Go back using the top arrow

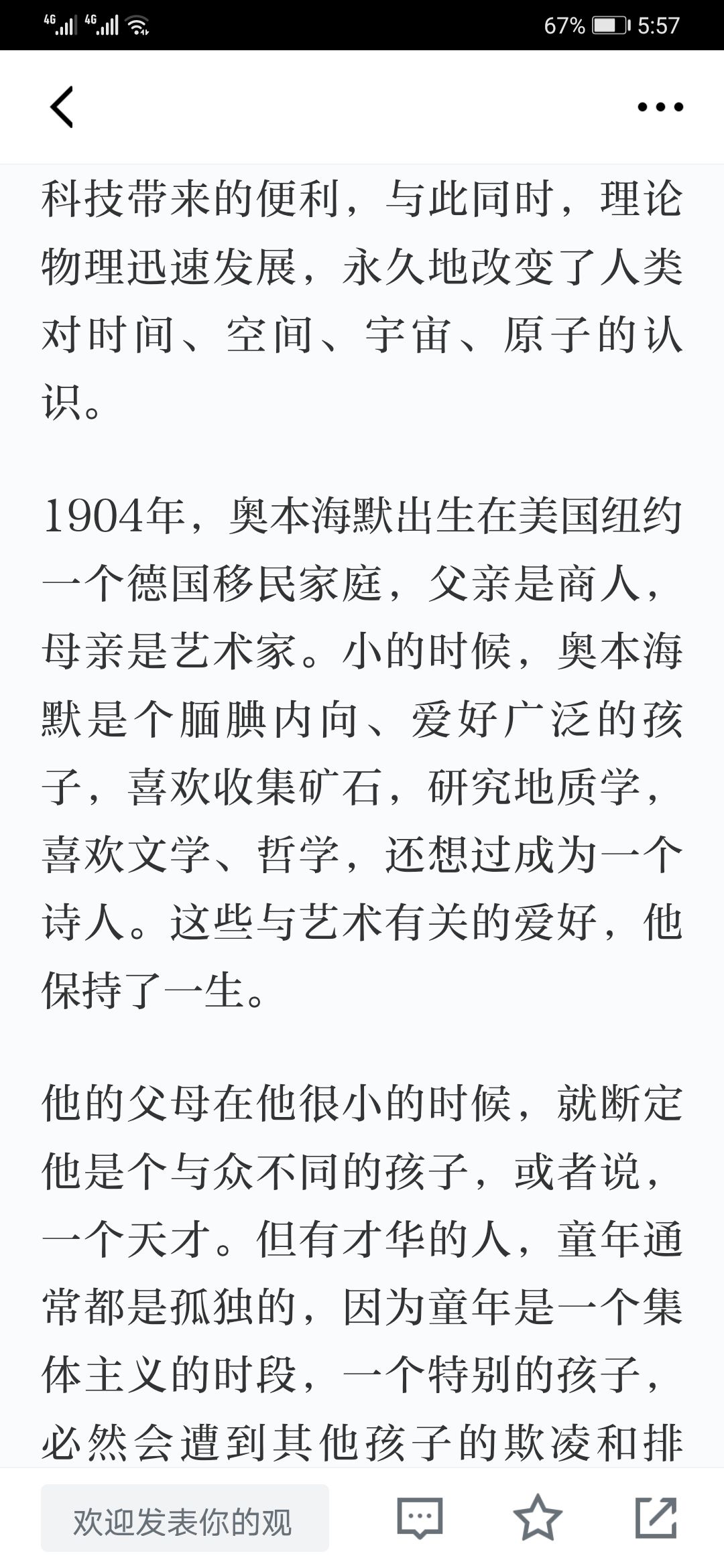62,107
